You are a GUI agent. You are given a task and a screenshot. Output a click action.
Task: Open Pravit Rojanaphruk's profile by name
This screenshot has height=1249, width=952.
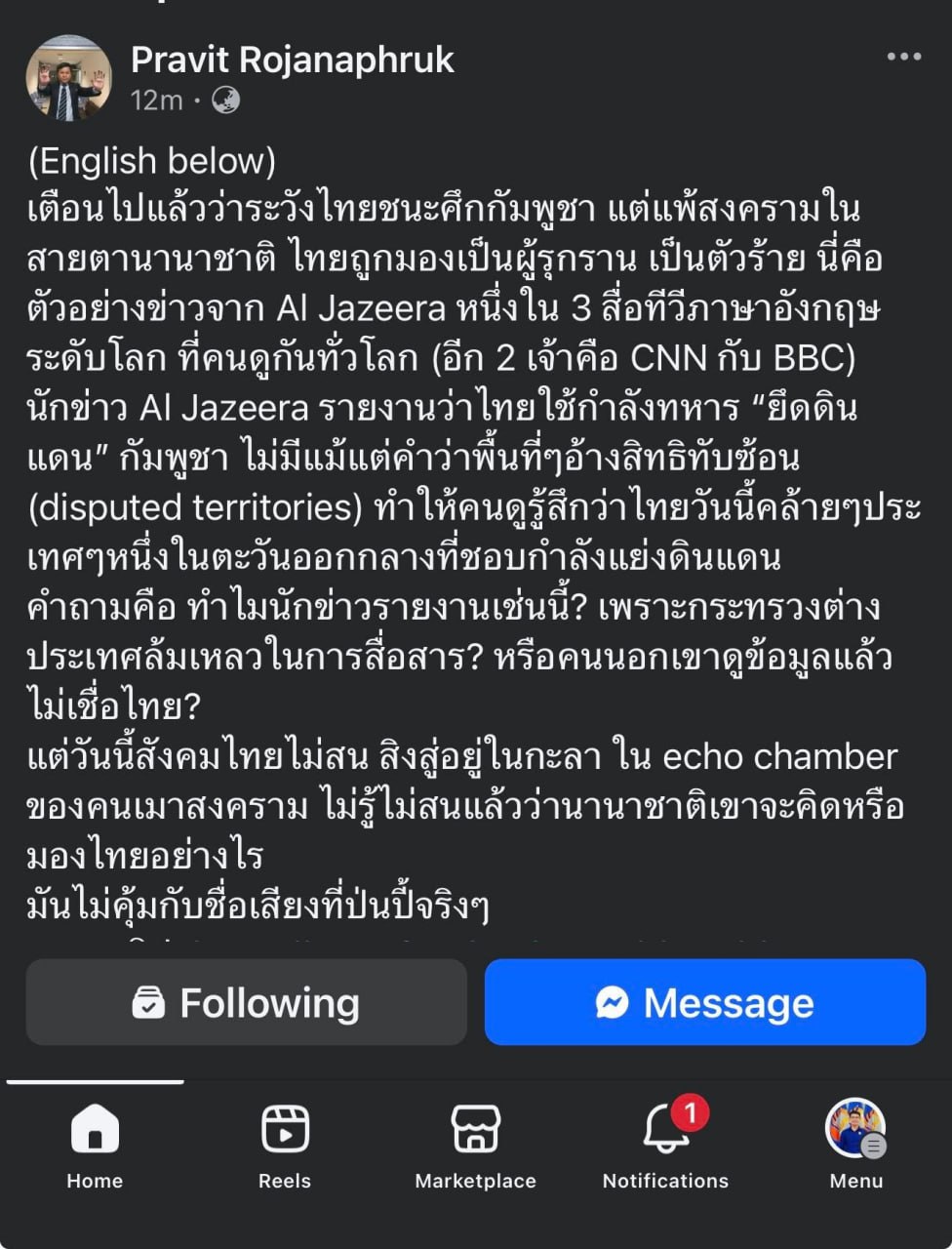[x=292, y=60]
